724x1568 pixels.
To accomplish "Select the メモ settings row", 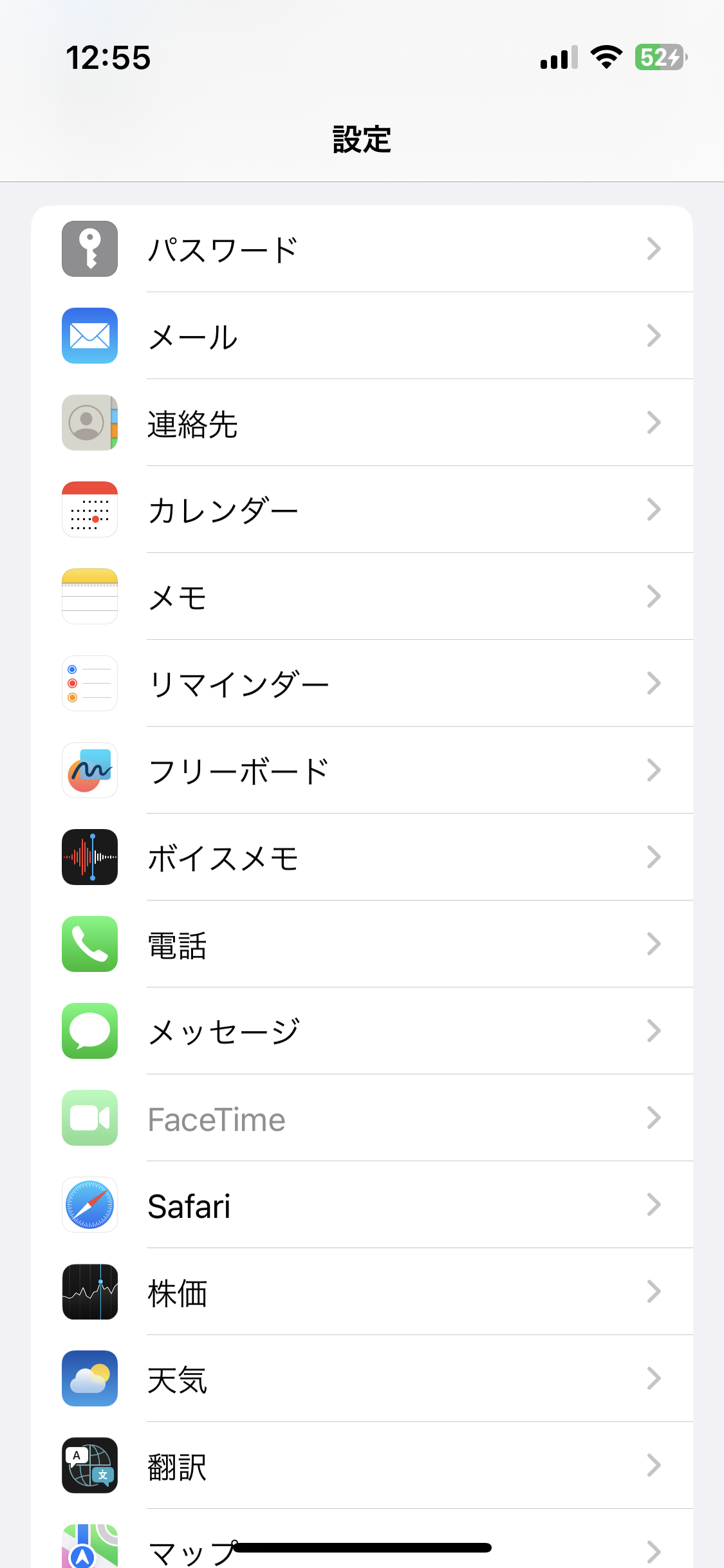I will point(362,597).
